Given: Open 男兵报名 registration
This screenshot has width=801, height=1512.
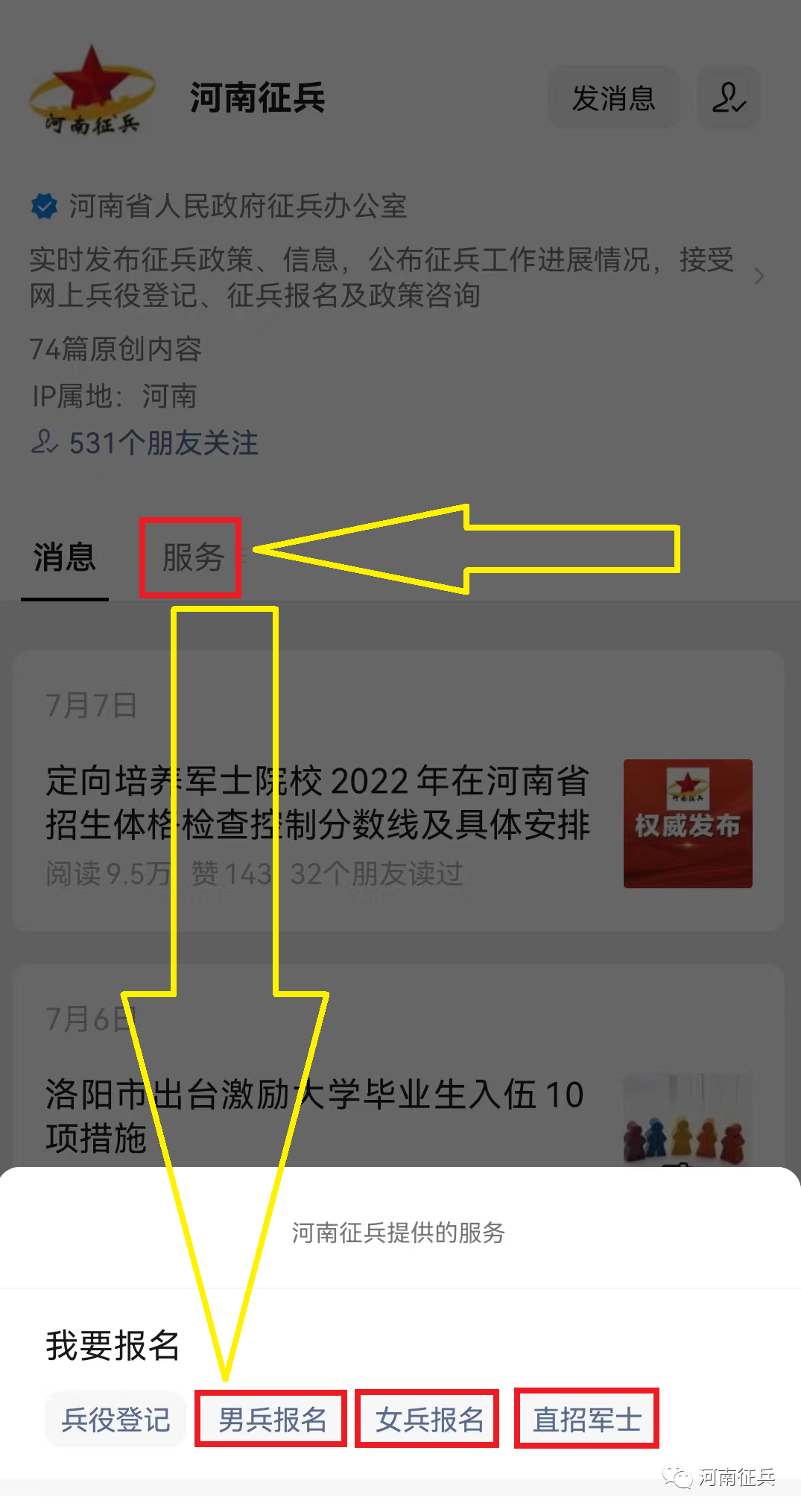Looking at the screenshot, I should [x=272, y=1420].
